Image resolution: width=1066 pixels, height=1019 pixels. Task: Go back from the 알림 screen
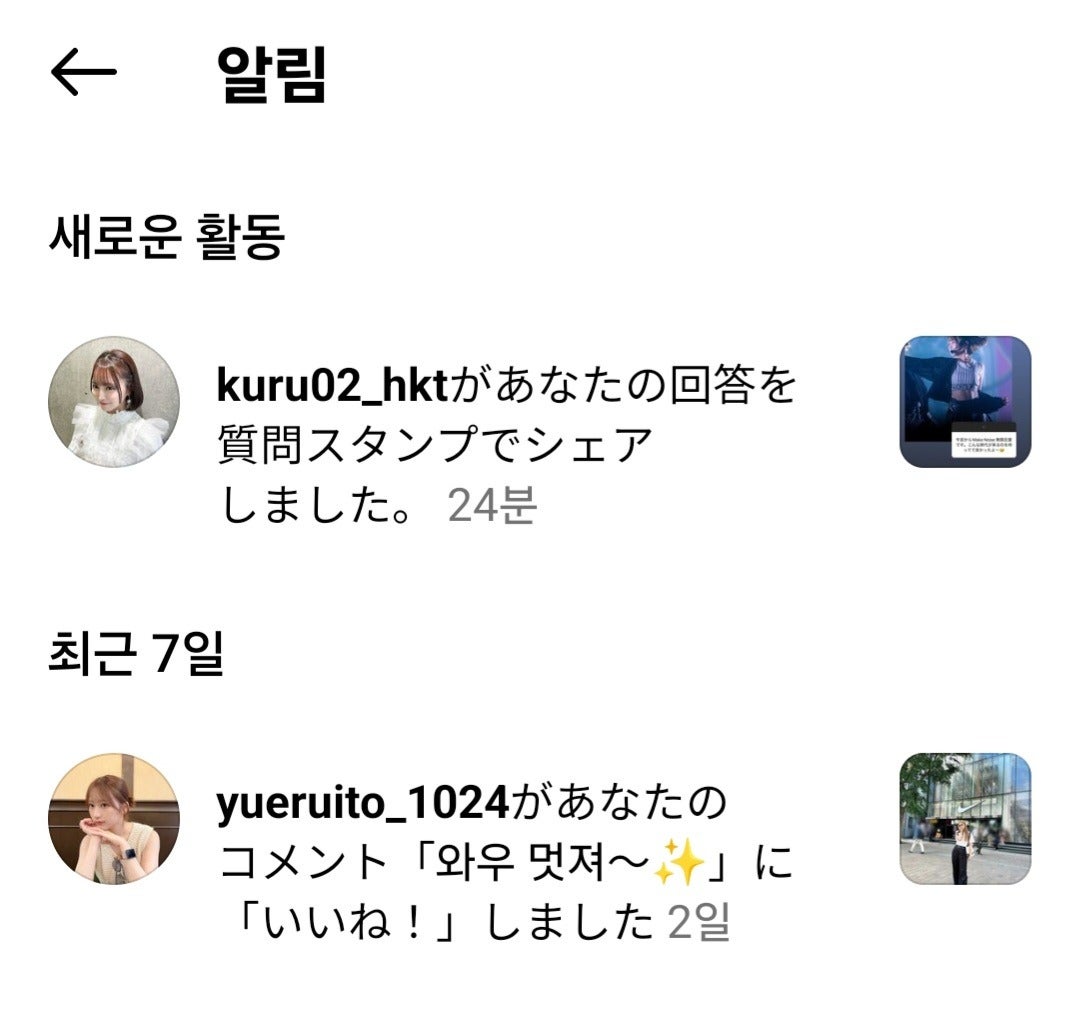click(x=84, y=73)
